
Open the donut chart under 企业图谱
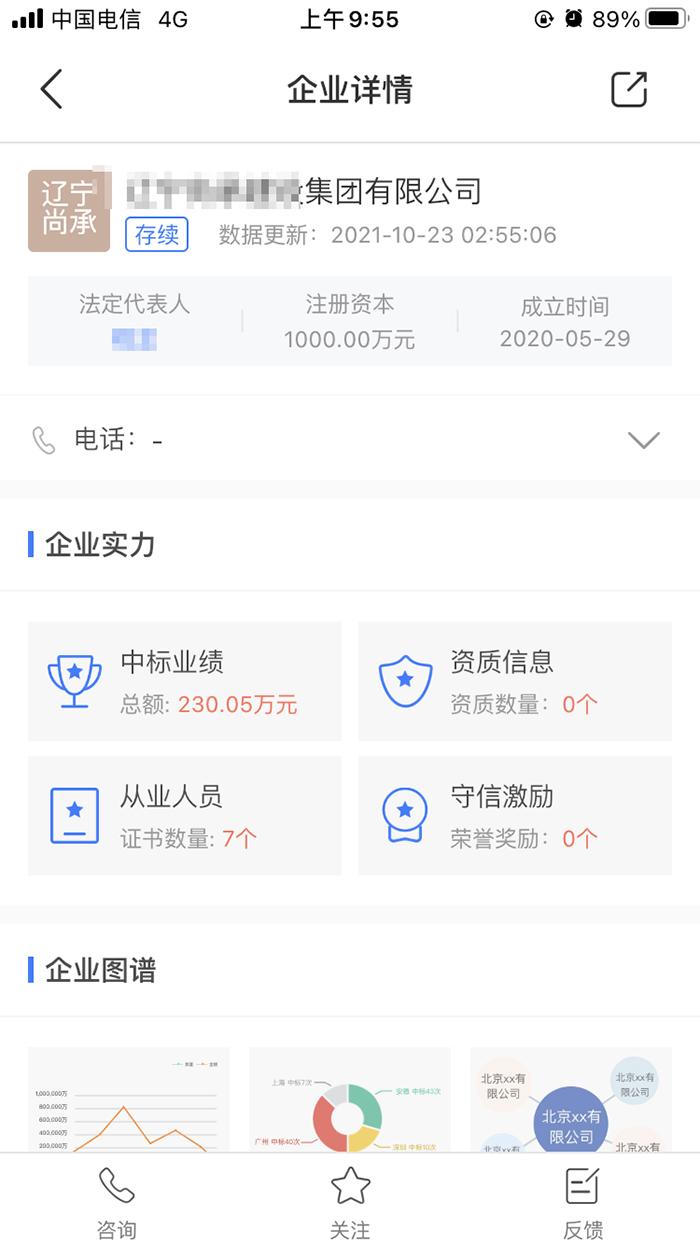point(350,1100)
